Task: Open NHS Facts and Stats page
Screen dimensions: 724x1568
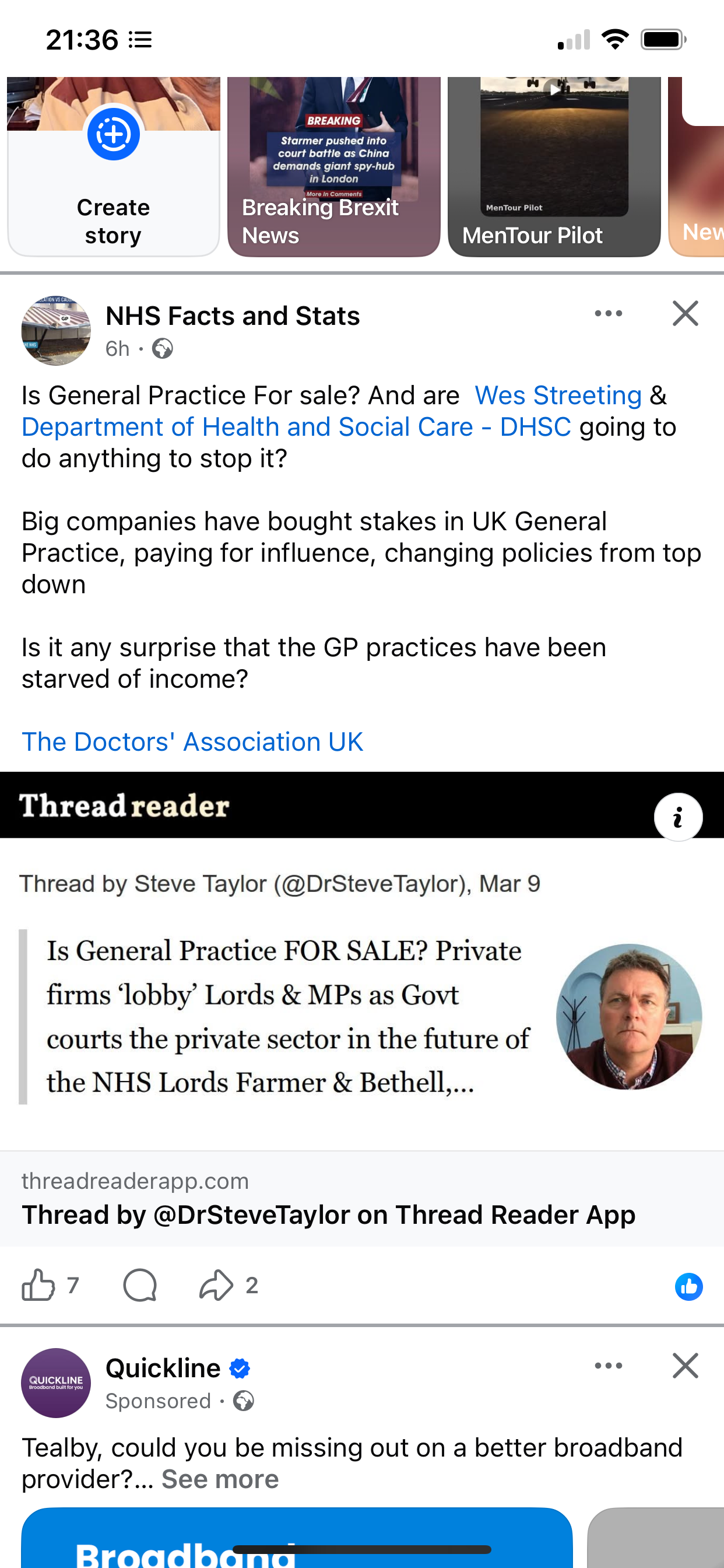Action: click(233, 316)
